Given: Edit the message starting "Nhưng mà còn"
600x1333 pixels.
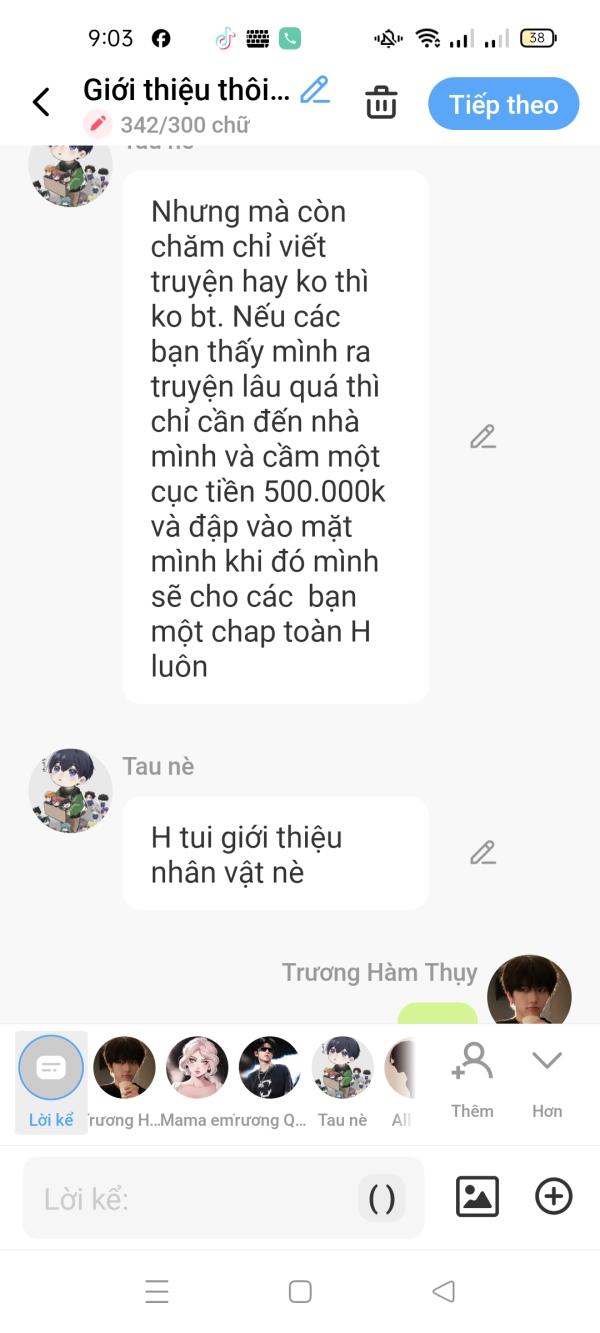Looking at the screenshot, I should coord(483,437).
